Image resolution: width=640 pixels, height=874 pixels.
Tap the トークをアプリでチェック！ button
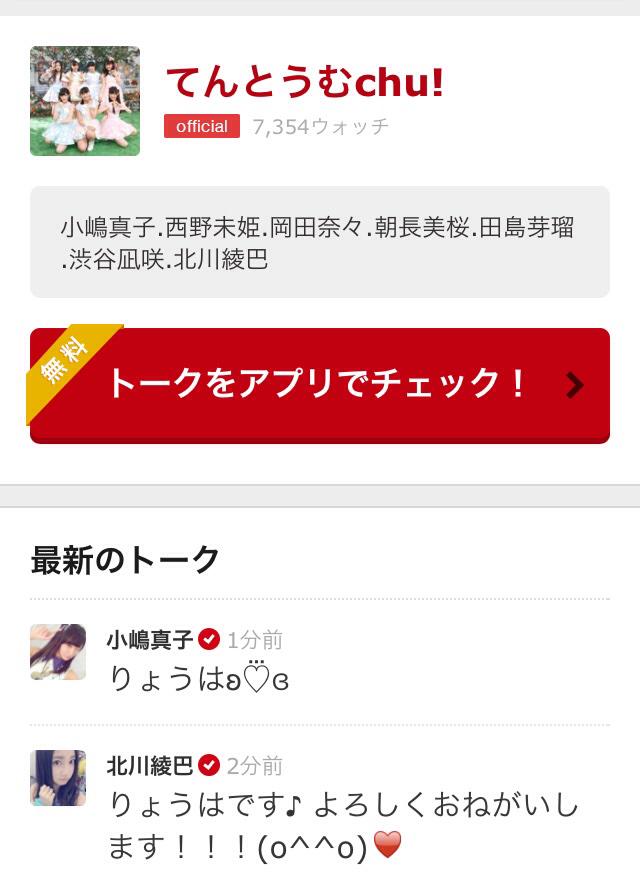point(320,384)
